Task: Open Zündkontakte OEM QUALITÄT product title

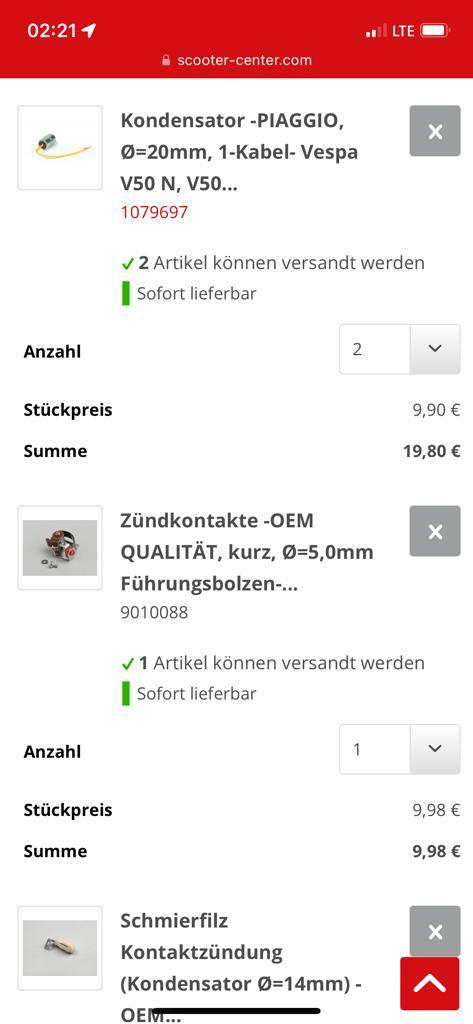Action: (x=246, y=552)
